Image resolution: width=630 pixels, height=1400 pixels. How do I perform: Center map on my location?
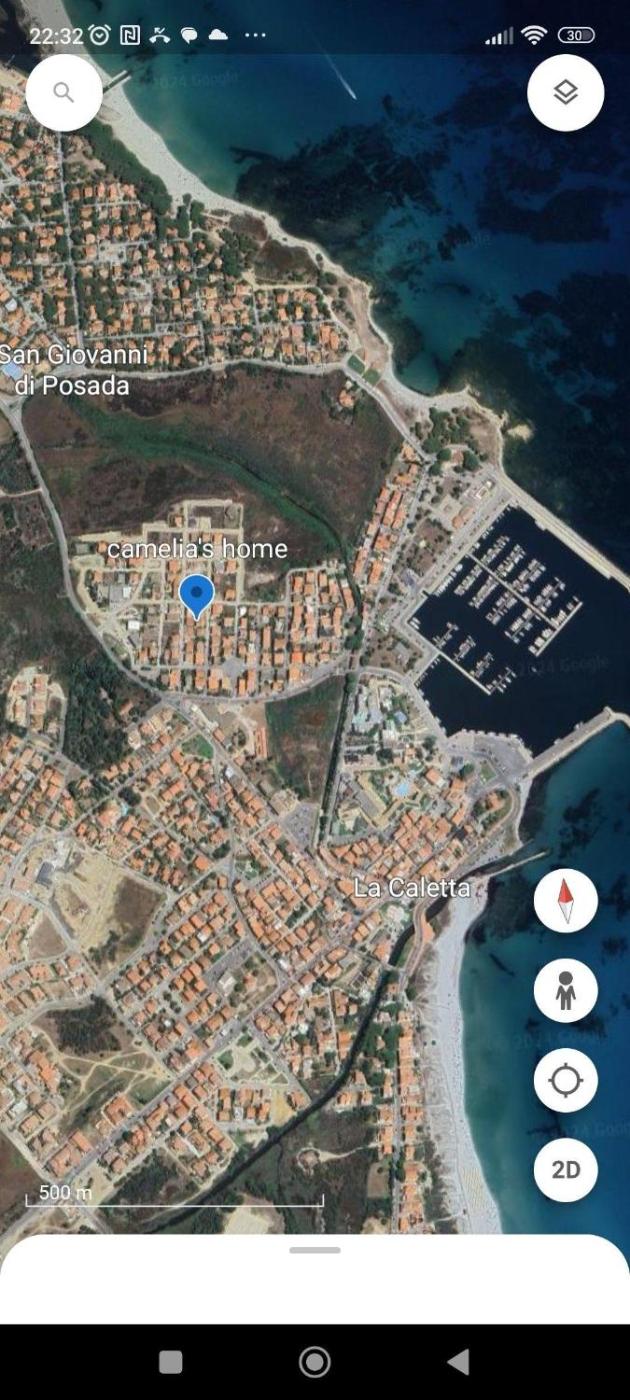(x=565, y=1080)
